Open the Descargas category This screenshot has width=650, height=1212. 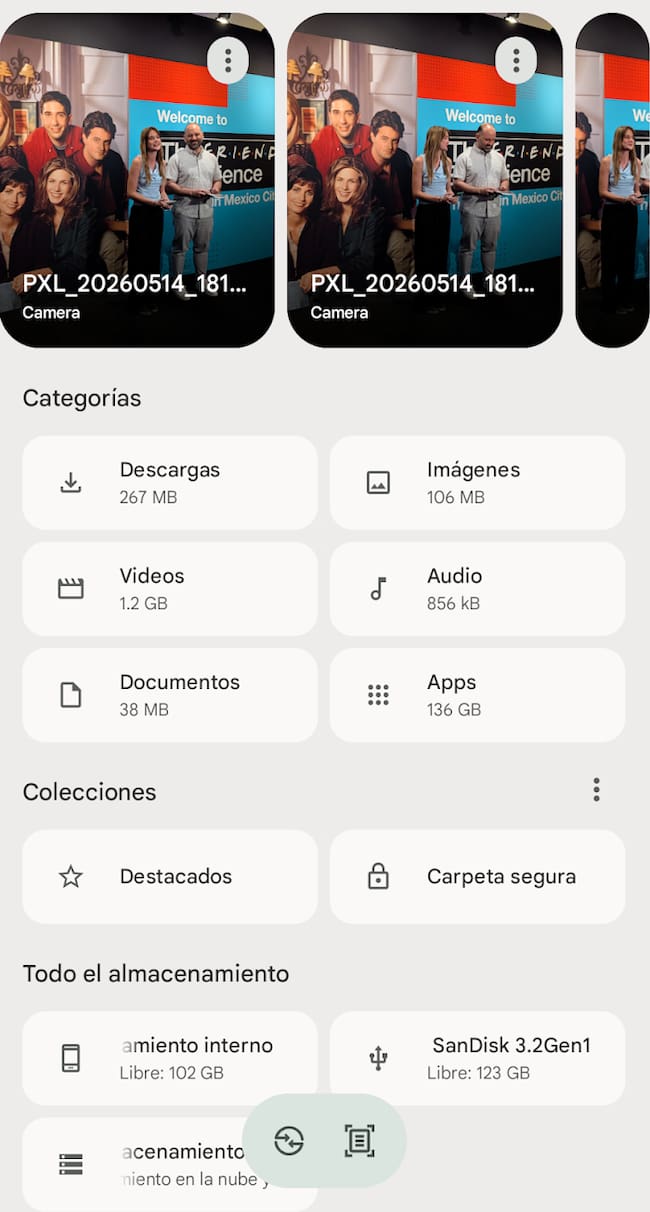point(170,482)
